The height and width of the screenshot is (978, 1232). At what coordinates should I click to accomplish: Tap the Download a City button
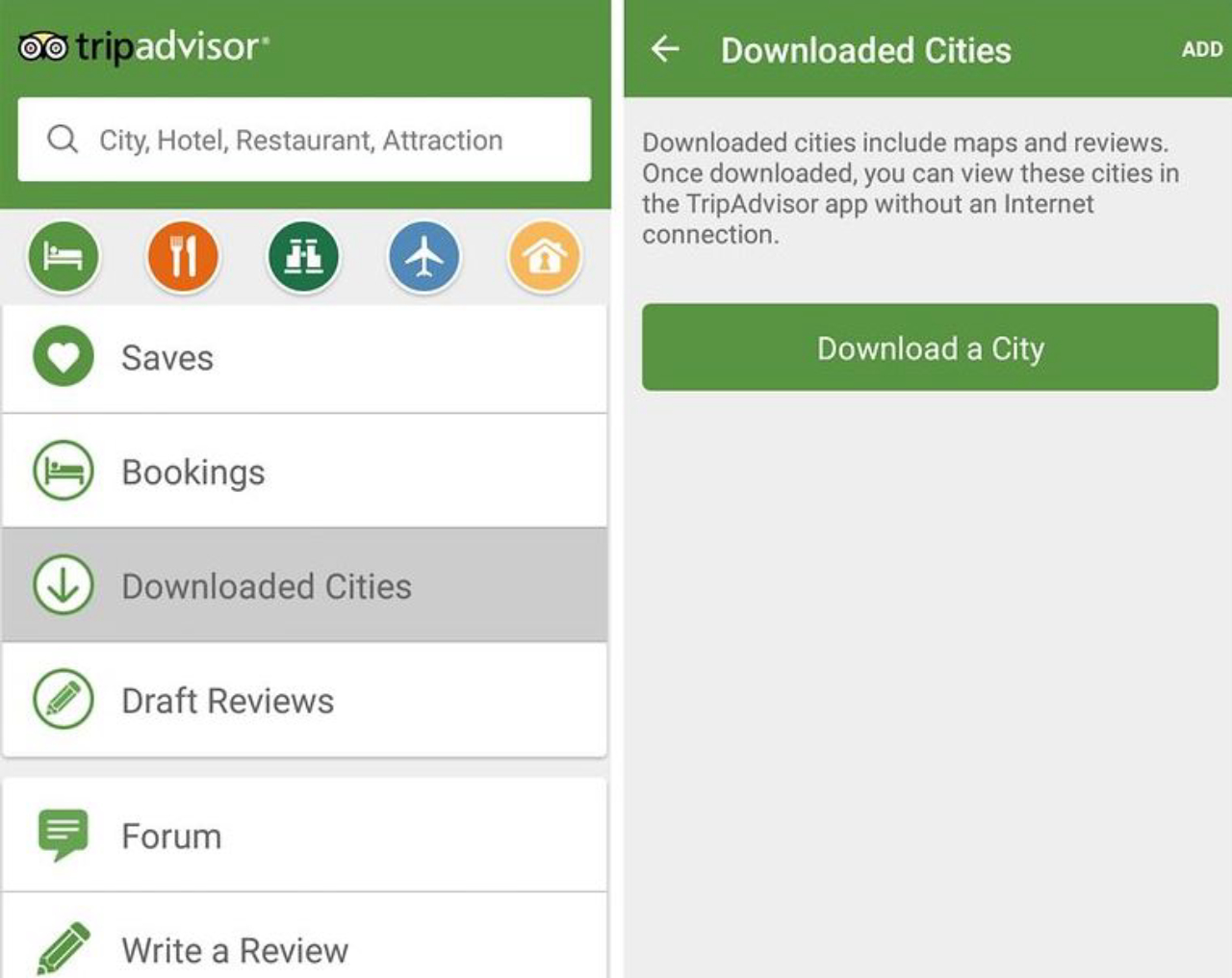930,347
